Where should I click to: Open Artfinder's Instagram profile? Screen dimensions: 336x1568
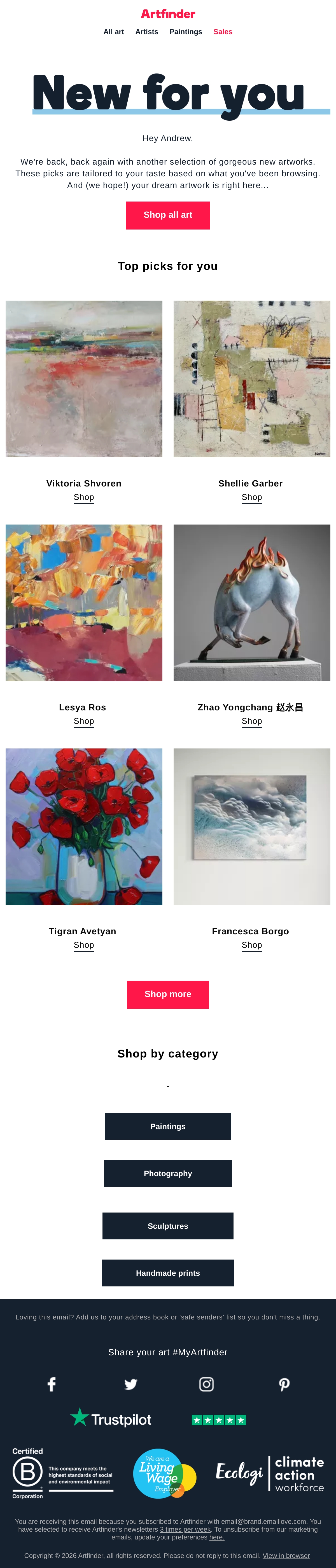click(x=206, y=1384)
